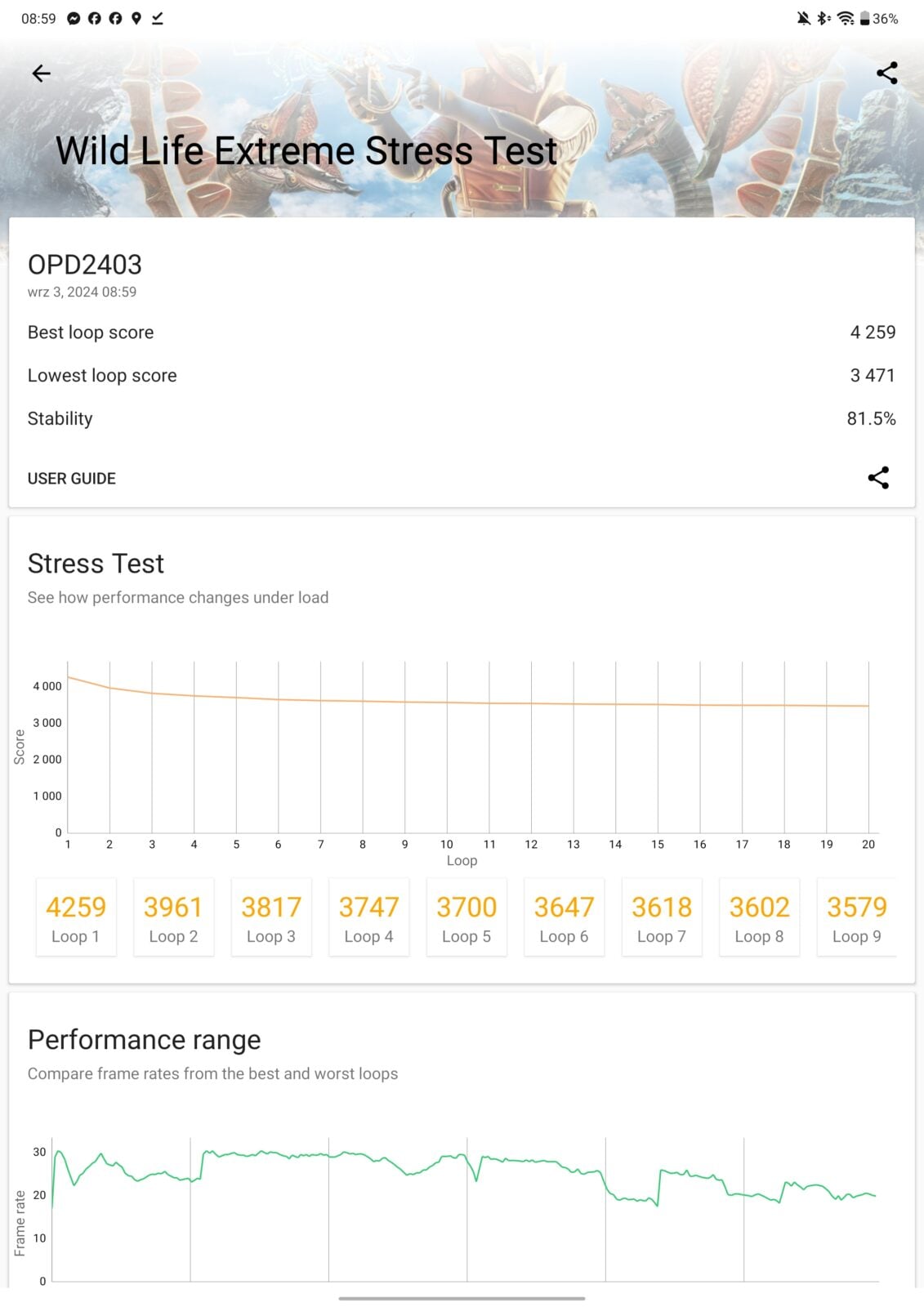Go back using the top arrow
The image size is (924, 1307).
41,74
